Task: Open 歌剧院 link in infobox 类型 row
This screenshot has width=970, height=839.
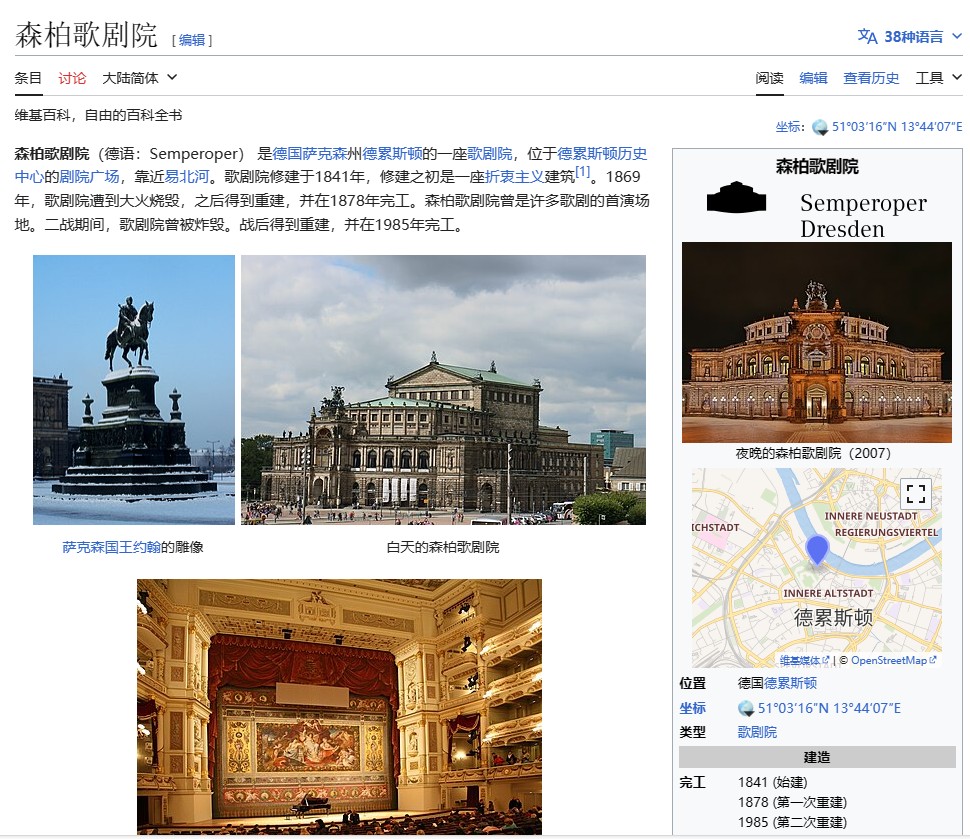Action: (757, 732)
